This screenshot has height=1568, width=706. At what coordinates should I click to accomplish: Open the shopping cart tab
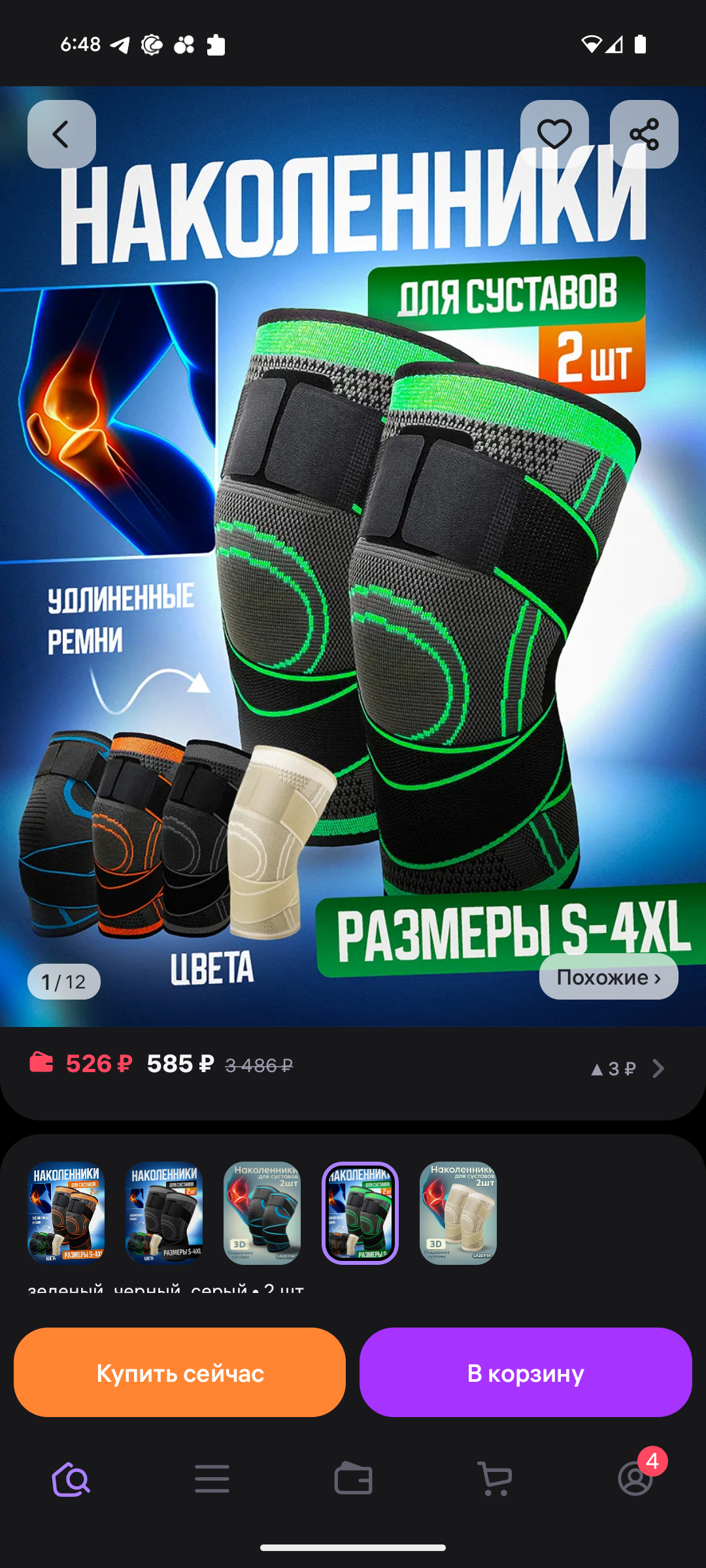point(494,1479)
